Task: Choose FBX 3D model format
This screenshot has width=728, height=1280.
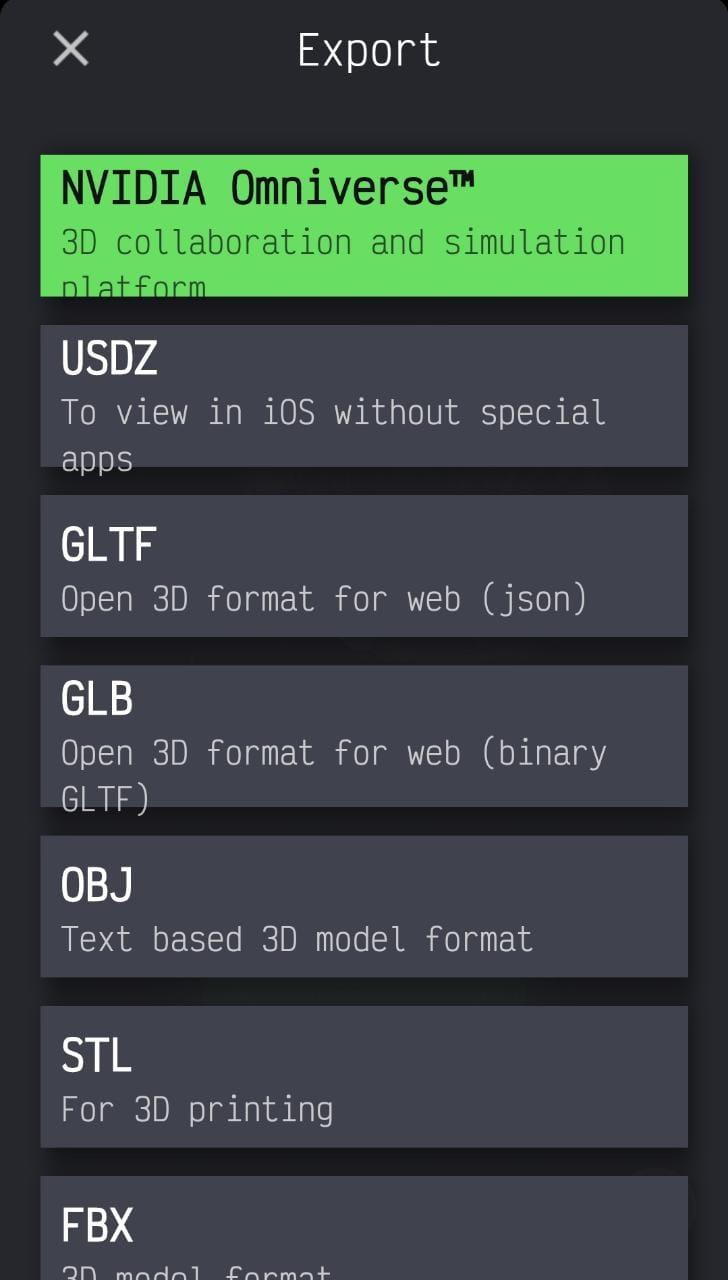Action: coord(364,1230)
